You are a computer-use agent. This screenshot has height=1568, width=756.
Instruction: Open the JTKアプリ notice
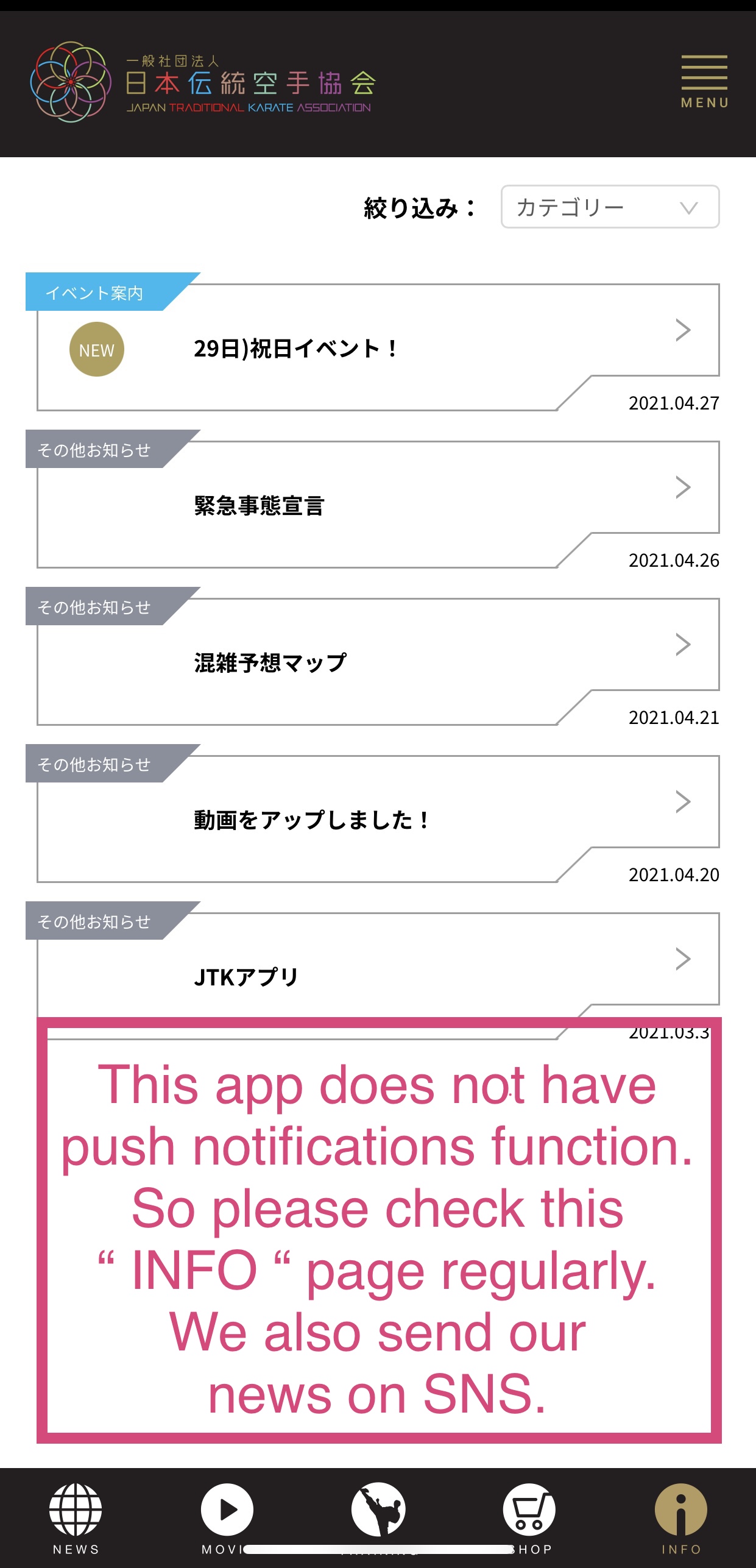point(378,975)
